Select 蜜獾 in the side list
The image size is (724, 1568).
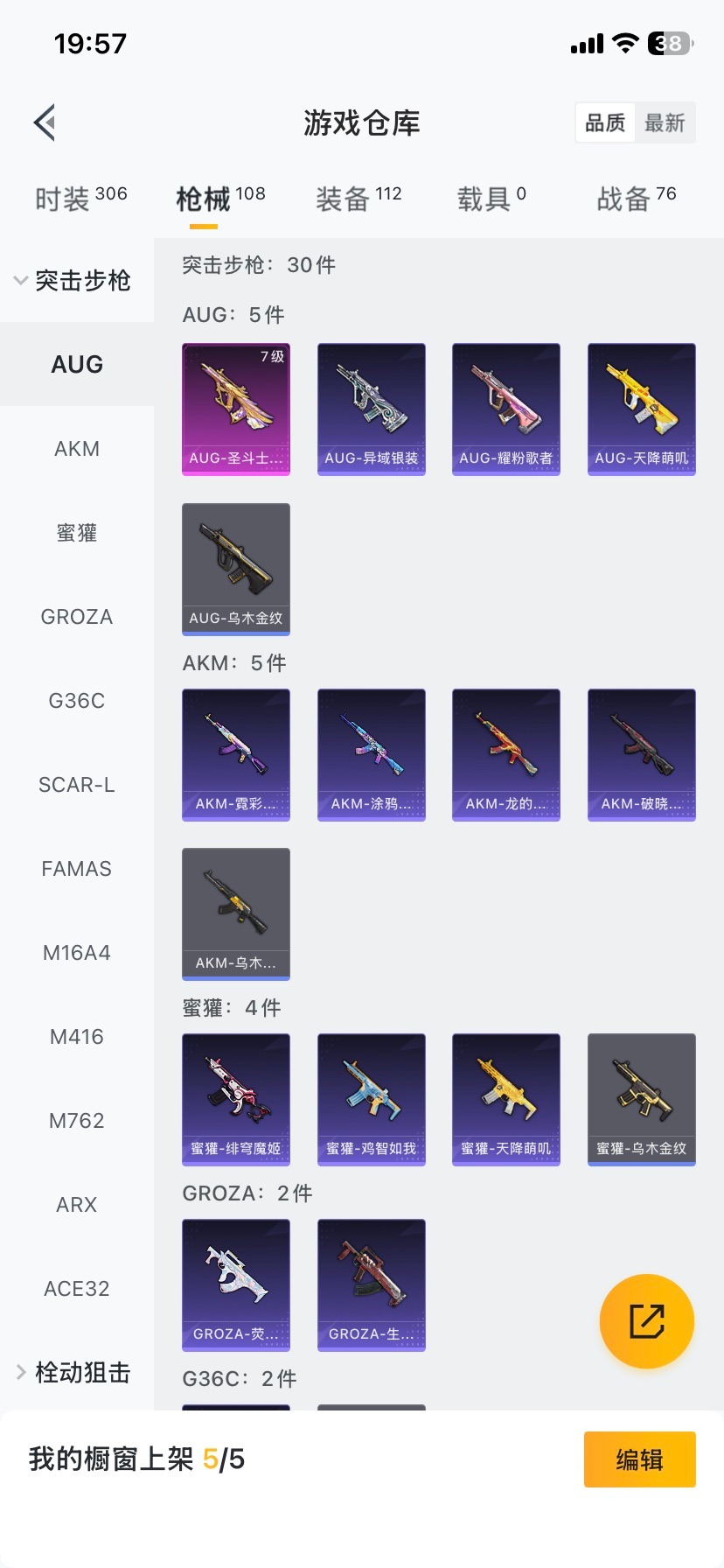77,533
